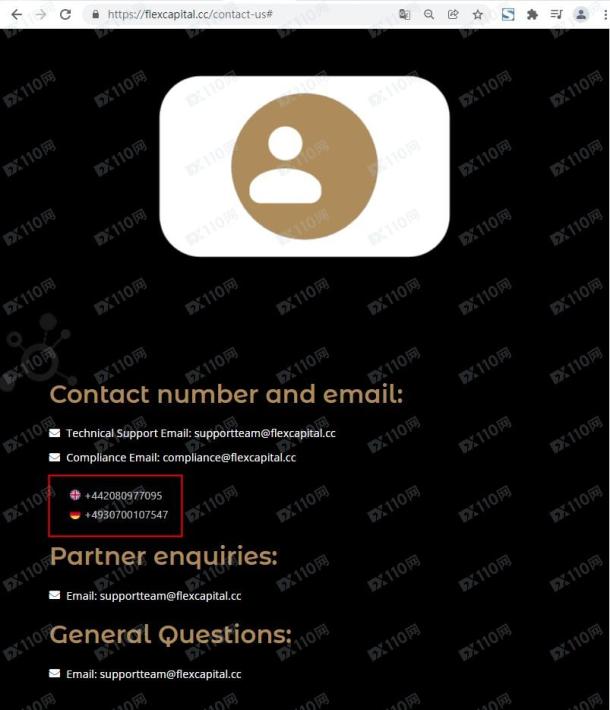Call the UK number +442080977095
This screenshot has height=710, width=610.
click(123, 495)
